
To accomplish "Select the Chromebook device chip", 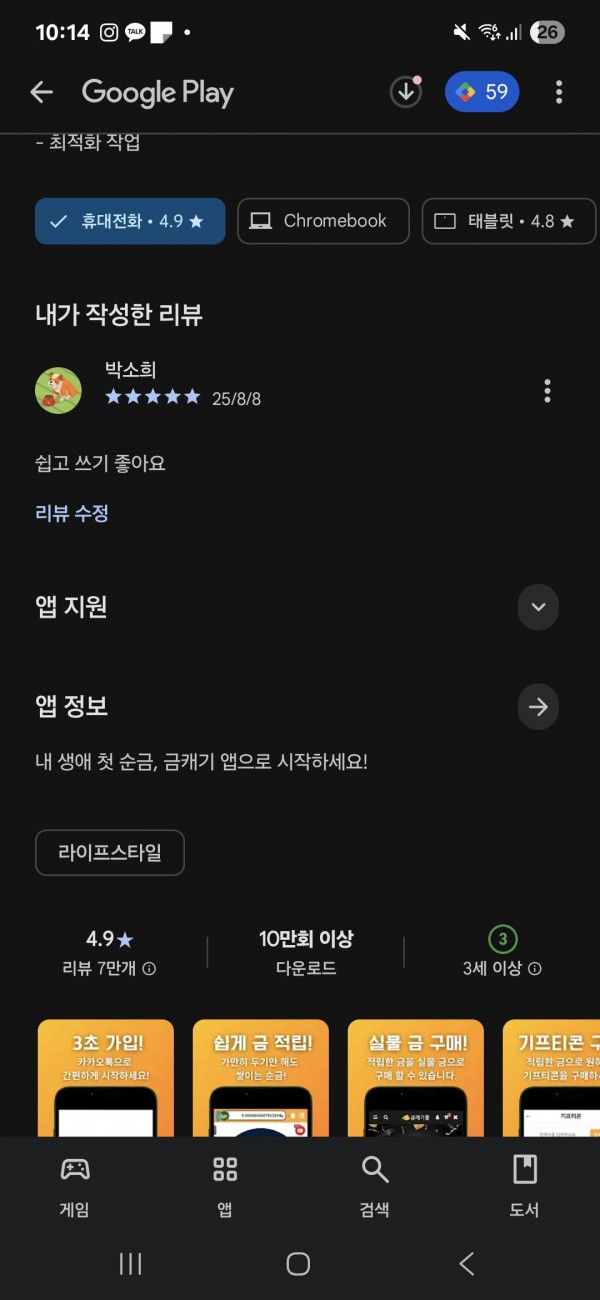I will pyautogui.click(x=323, y=221).
